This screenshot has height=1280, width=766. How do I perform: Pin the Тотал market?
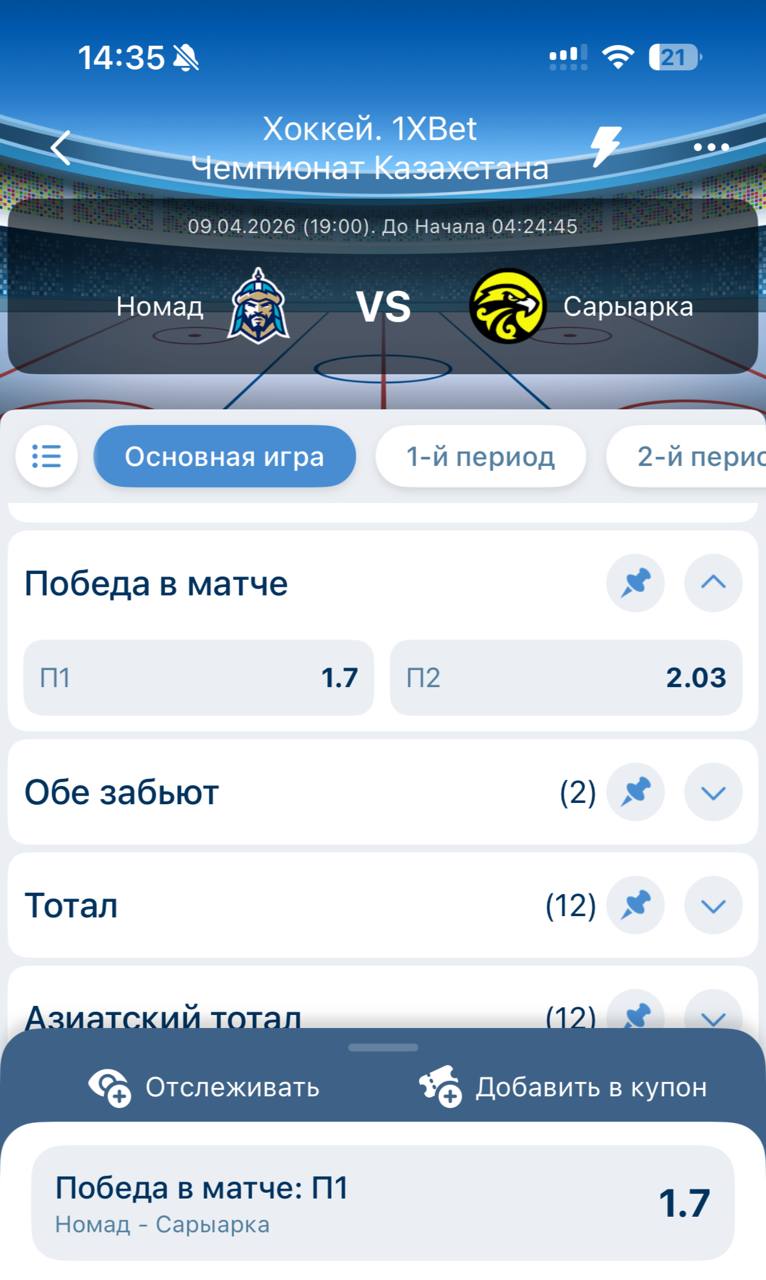[x=635, y=906]
